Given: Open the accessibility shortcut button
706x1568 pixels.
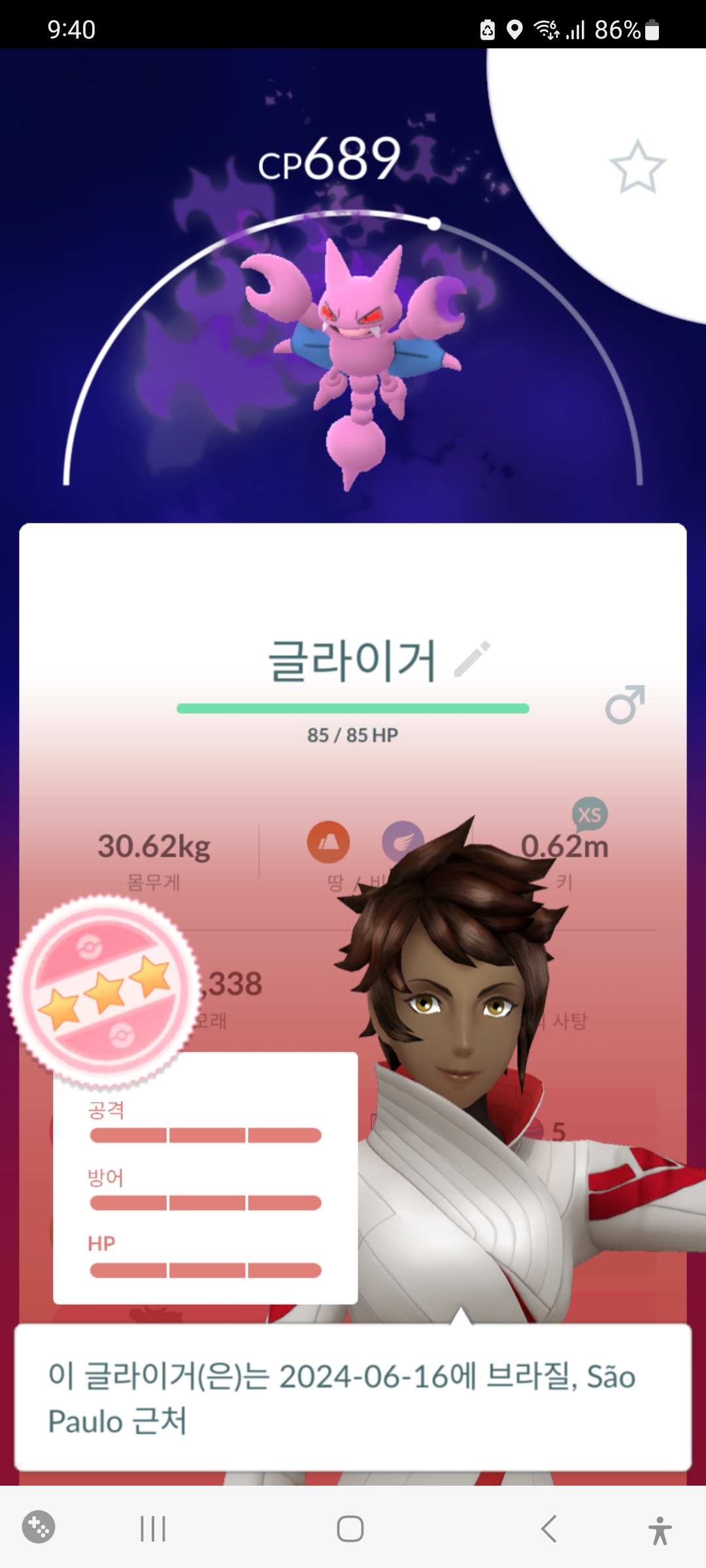Looking at the screenshot, I should click(660, 1530).
